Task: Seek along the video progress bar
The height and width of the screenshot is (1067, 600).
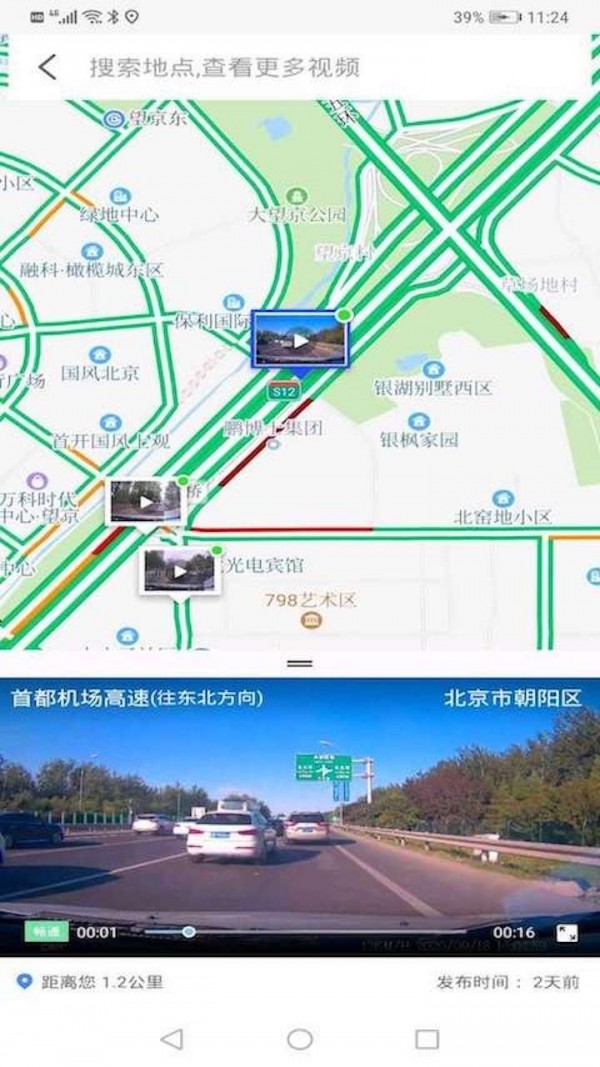Action: click(x=300, y=932)
